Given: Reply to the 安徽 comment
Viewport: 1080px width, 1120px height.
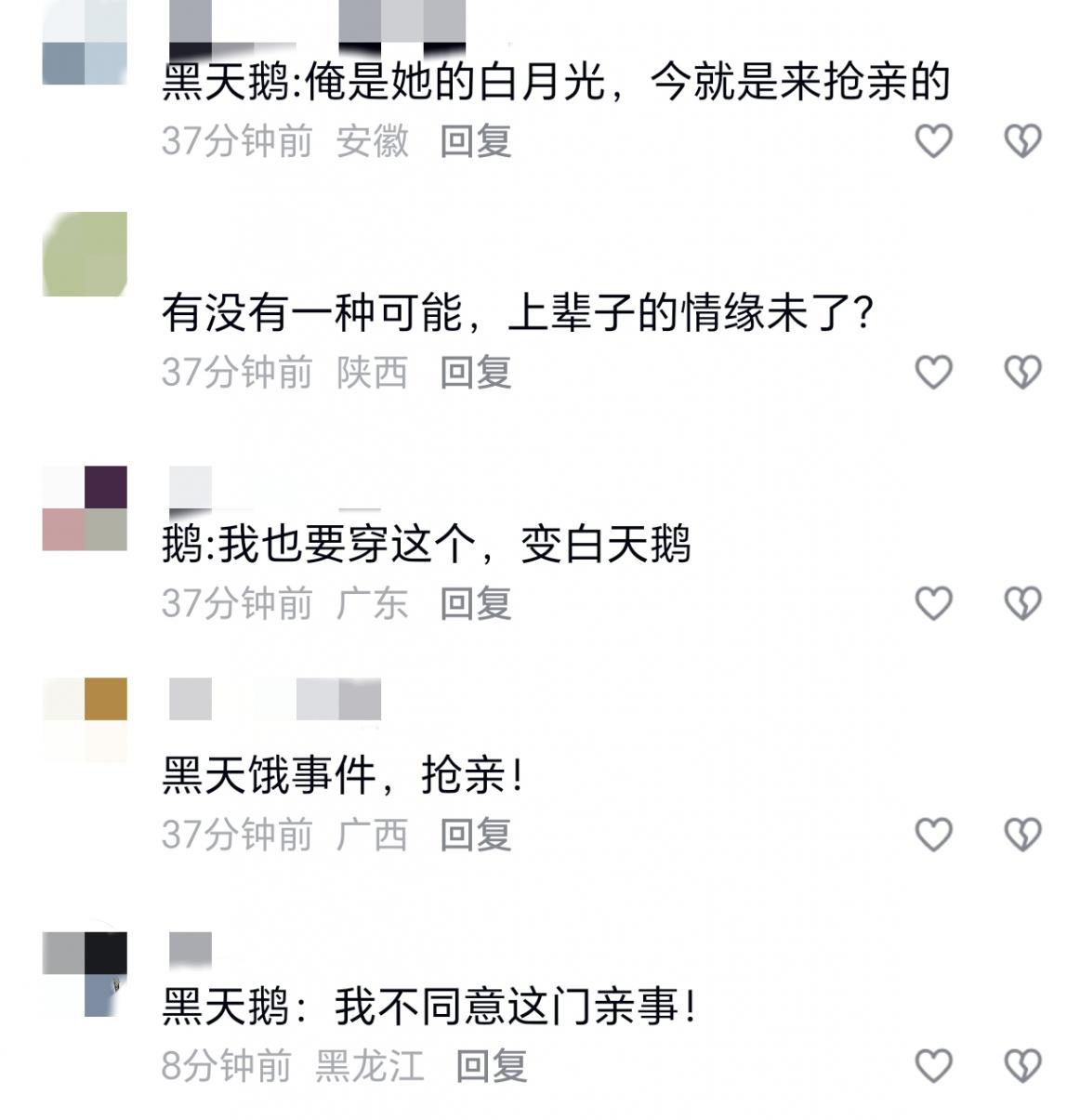Looking at the screenshot, I should [x=475, y=141].
